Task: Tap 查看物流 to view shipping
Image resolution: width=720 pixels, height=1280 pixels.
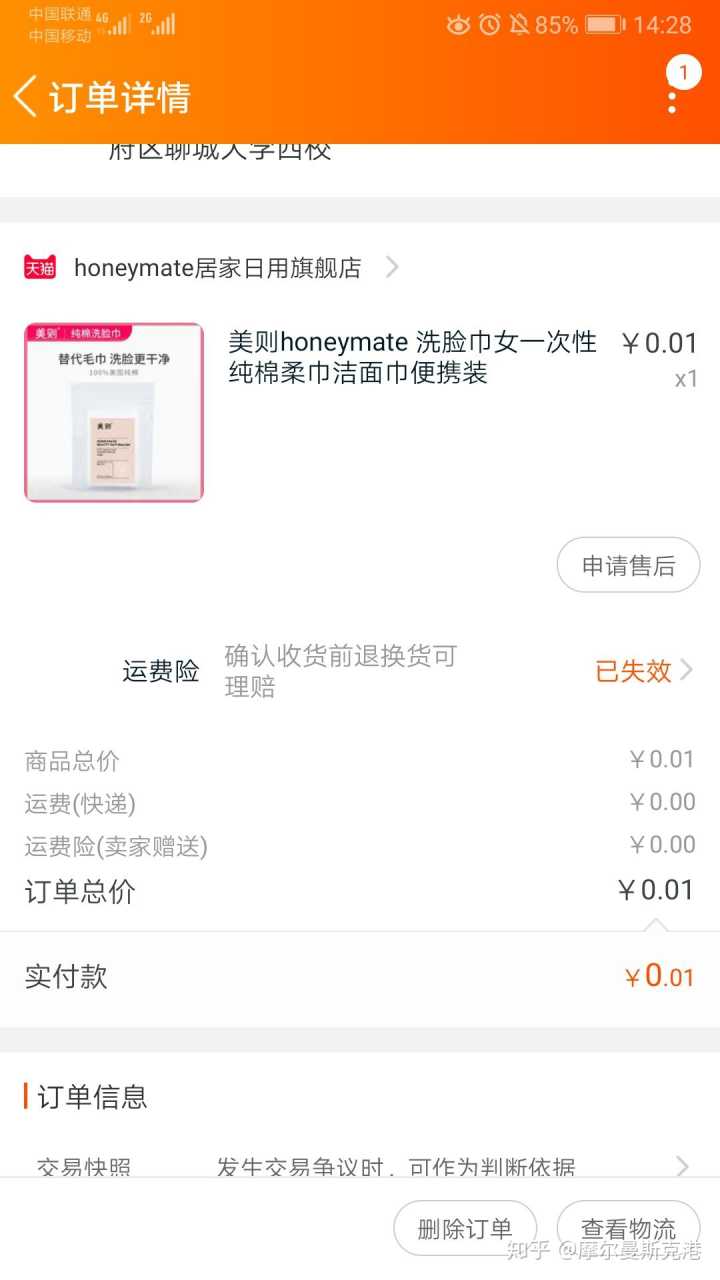Action: (x=628, y=1228)
